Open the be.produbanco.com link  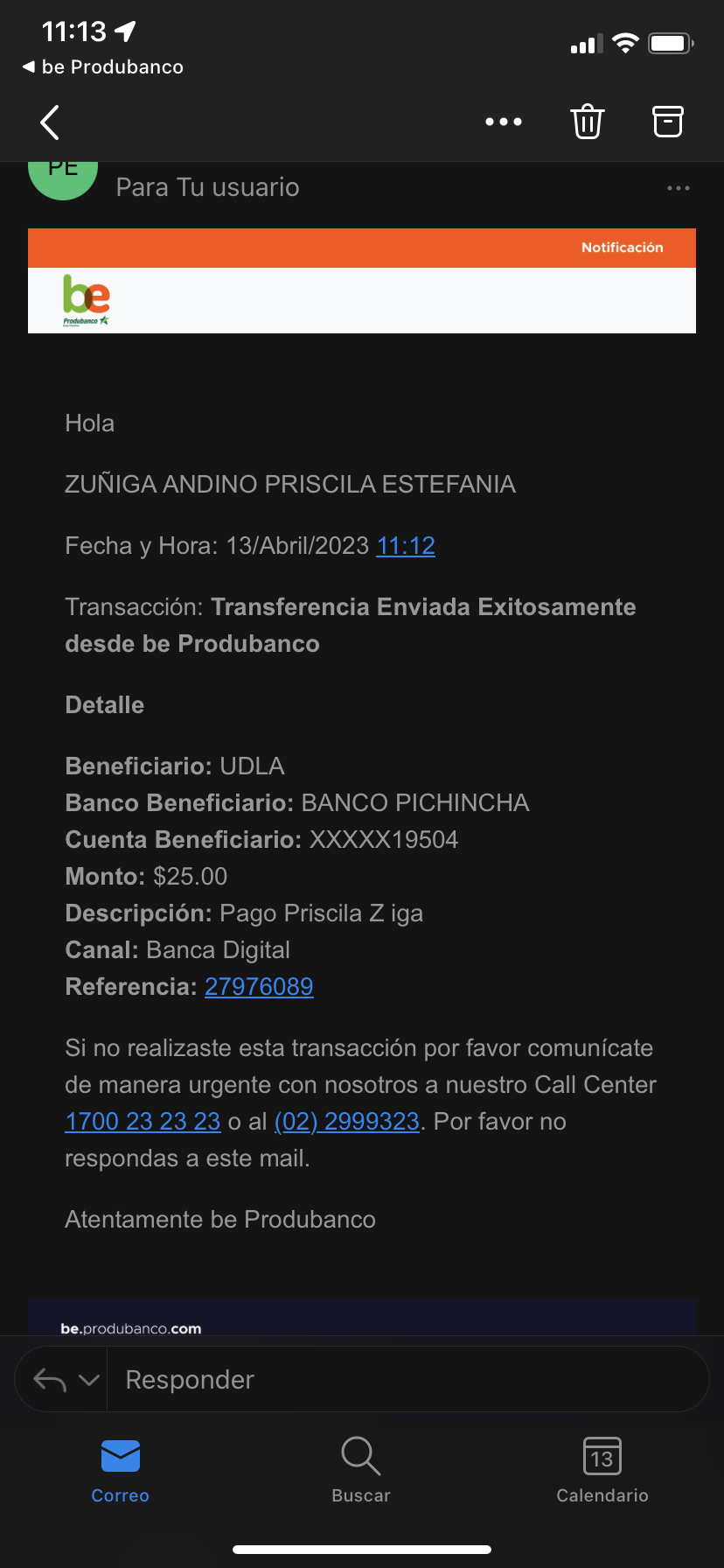131,1328
